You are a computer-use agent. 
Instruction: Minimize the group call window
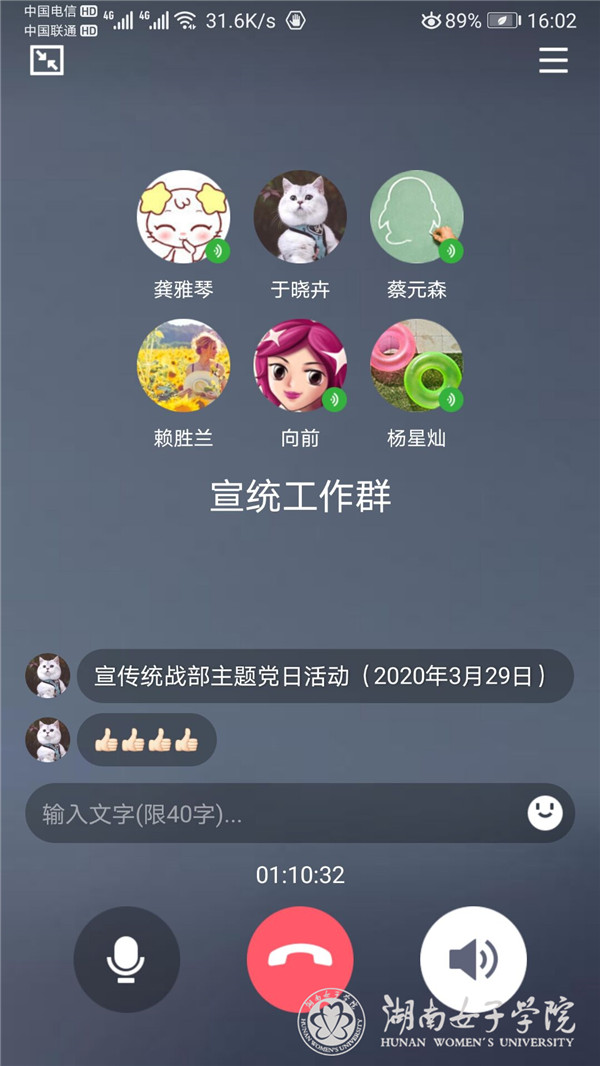[47, 61]
